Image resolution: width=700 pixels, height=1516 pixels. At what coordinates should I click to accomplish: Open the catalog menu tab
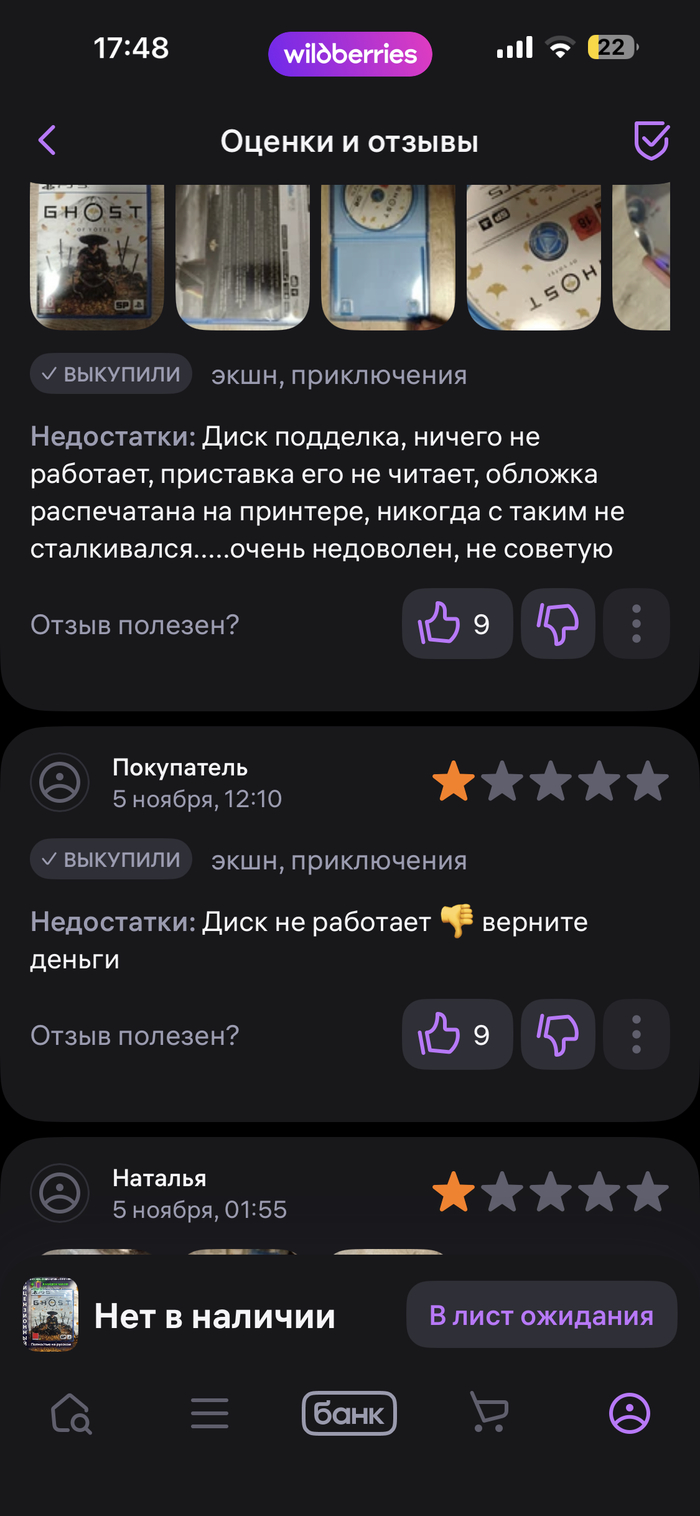[x=210, y=1414]
